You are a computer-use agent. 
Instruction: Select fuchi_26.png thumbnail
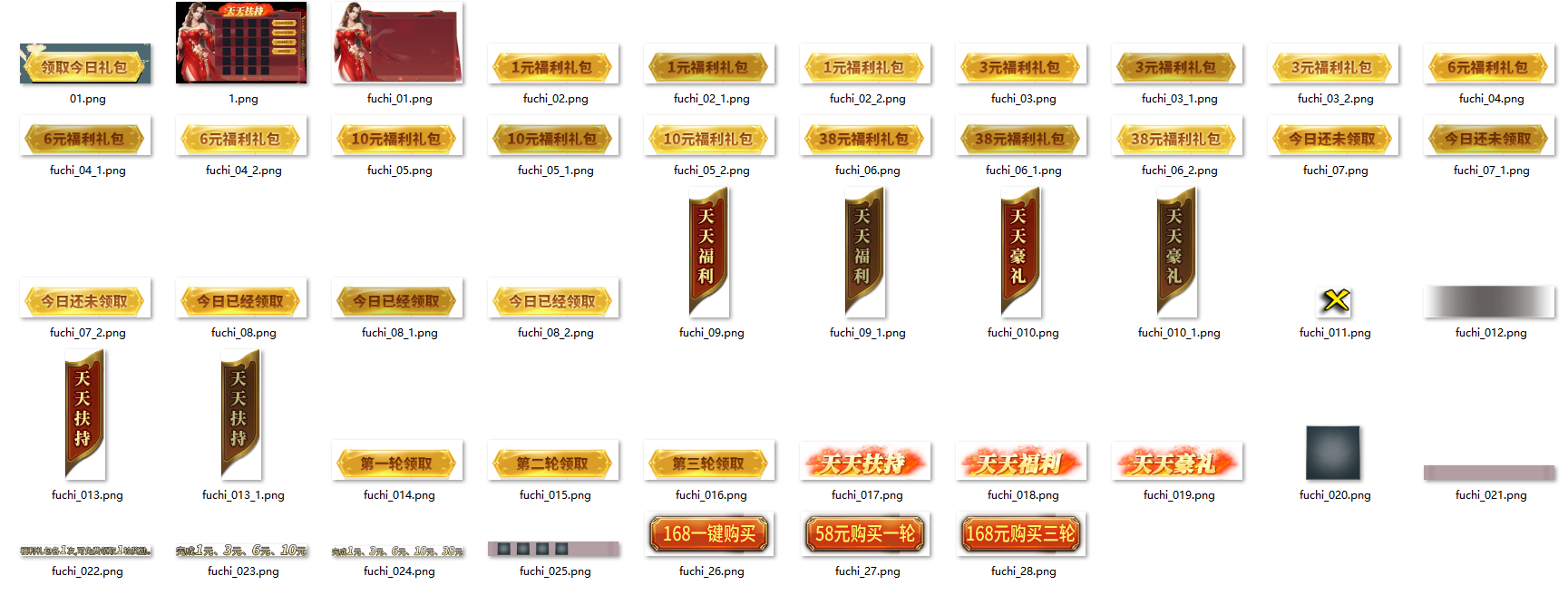(x=709, y=534)
